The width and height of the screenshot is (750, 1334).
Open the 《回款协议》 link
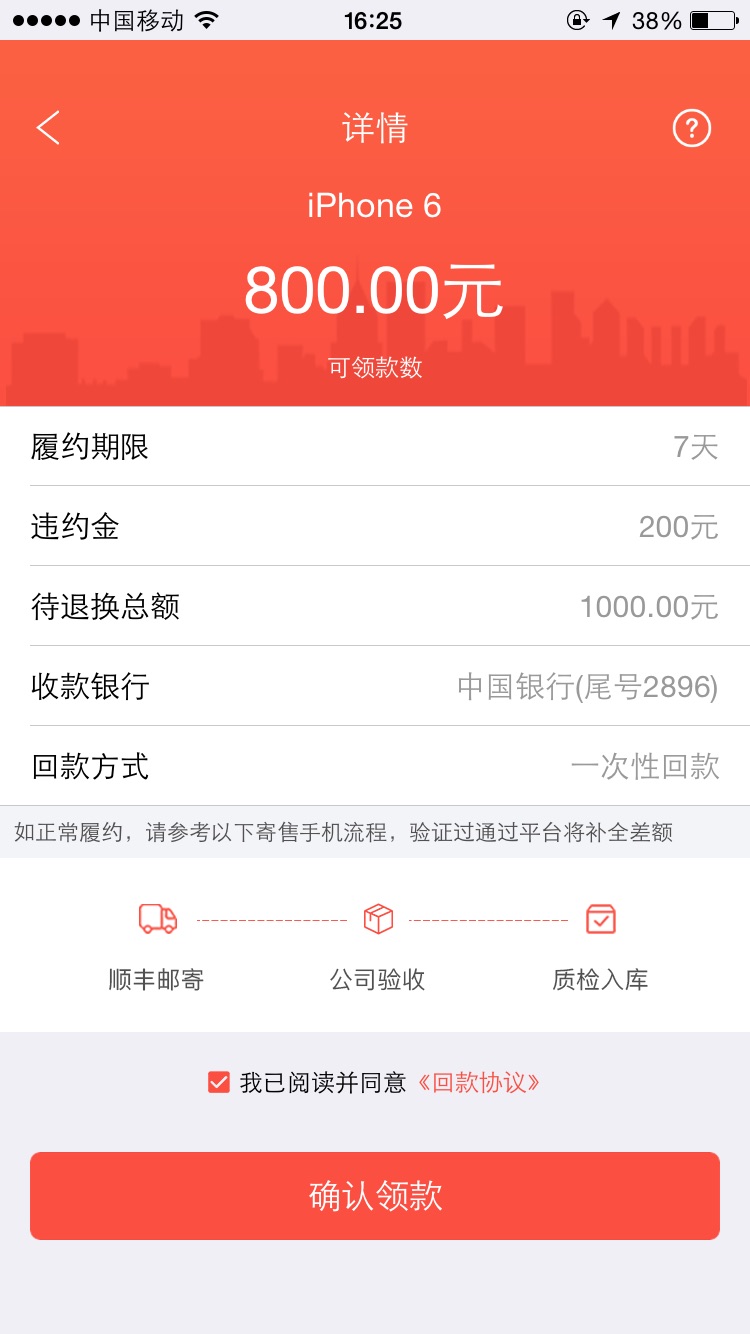pyautogui.click(x=479, y=1082)
